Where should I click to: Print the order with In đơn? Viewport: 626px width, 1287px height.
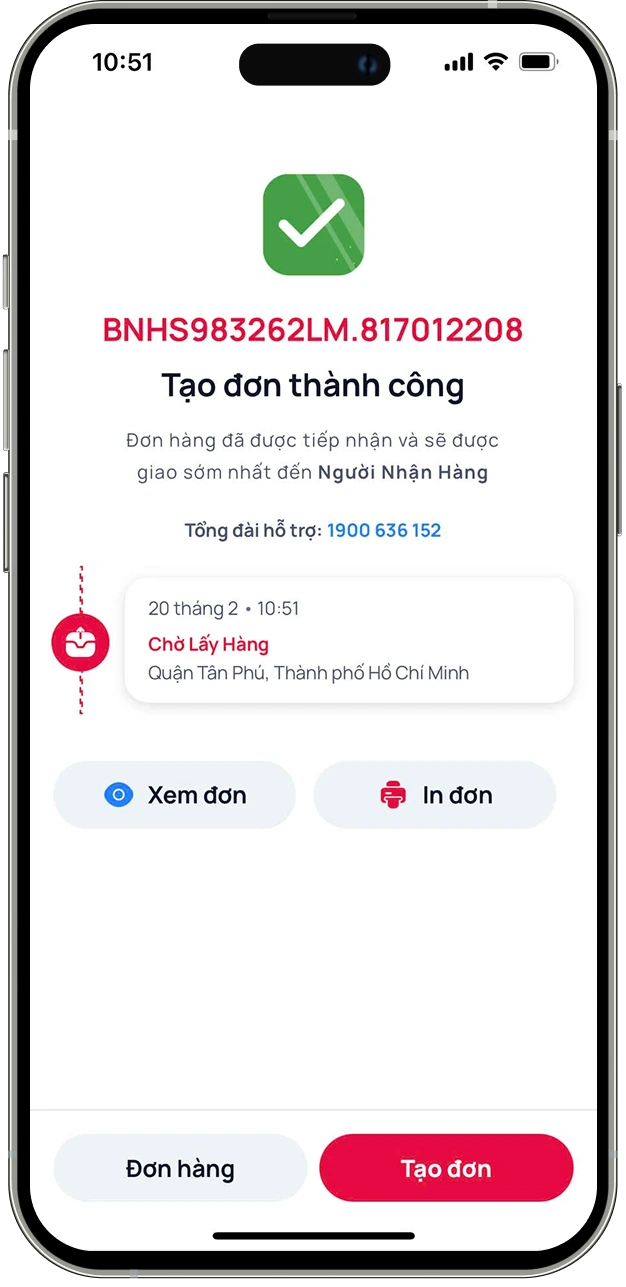434,795
